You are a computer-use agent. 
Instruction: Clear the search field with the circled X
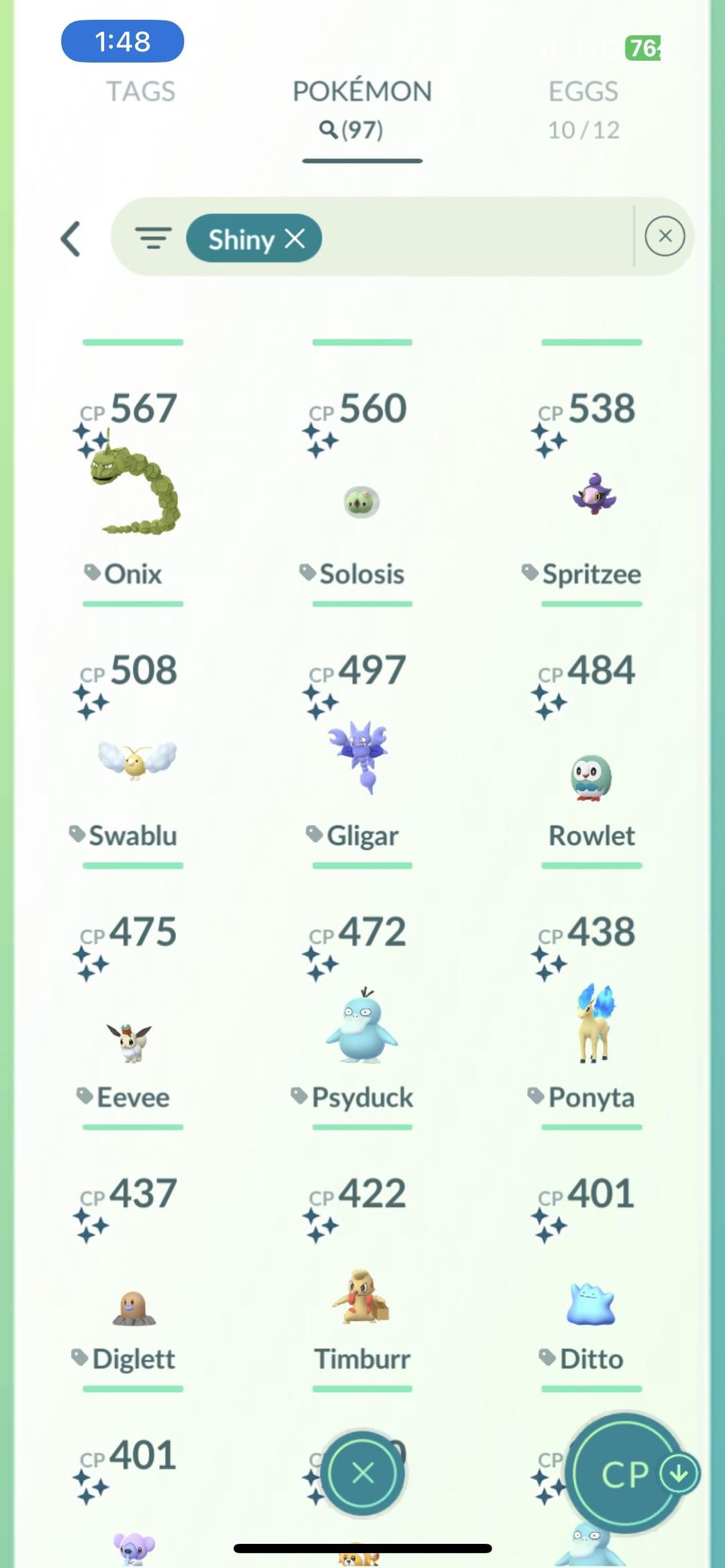click(x=665, y=236)
